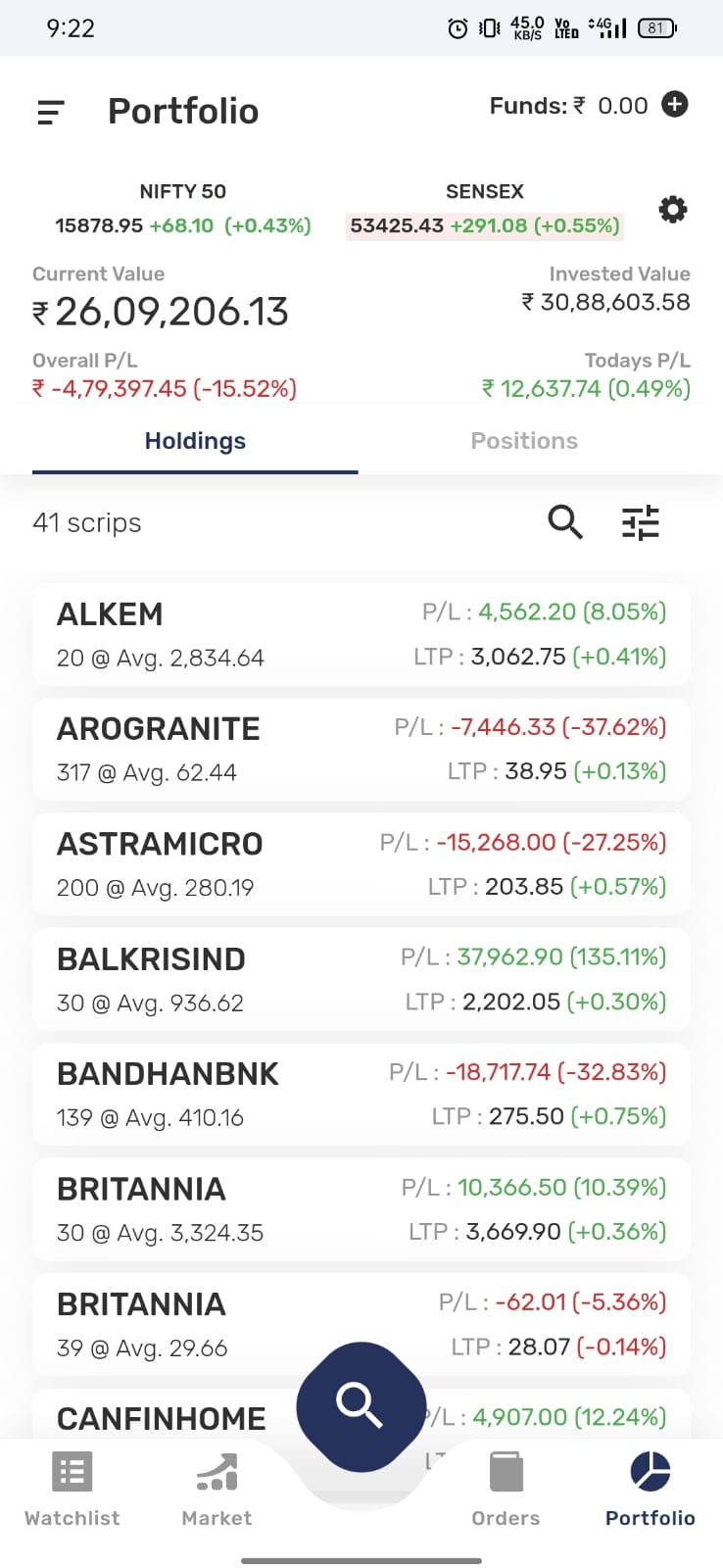Open the AROGRANITE holding card

click(361, 749)
